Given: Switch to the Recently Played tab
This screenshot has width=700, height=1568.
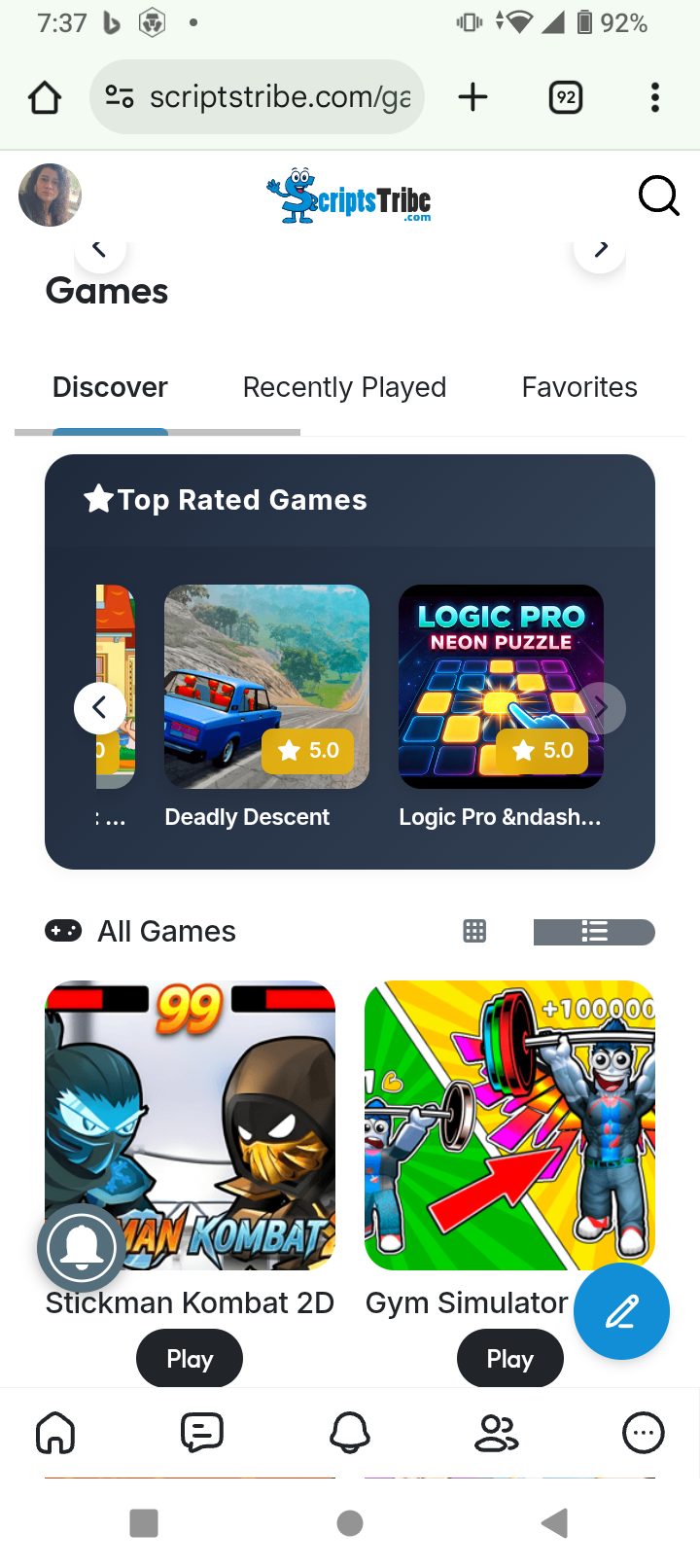Looking at the screenshot, I should click(344, 387).
